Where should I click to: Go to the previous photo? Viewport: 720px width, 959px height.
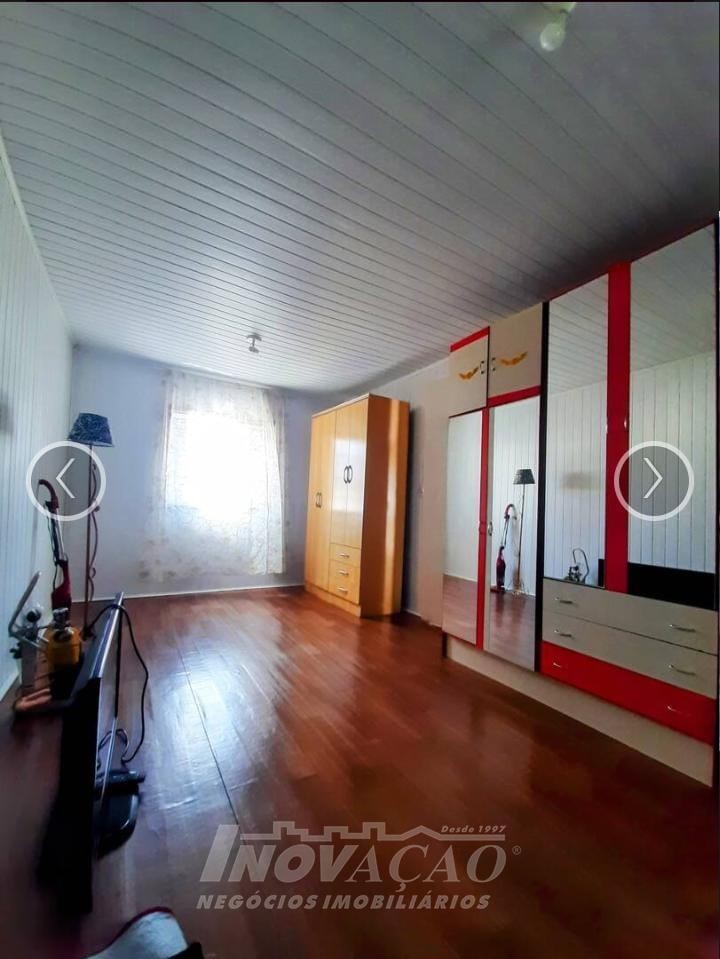point(65,480)
